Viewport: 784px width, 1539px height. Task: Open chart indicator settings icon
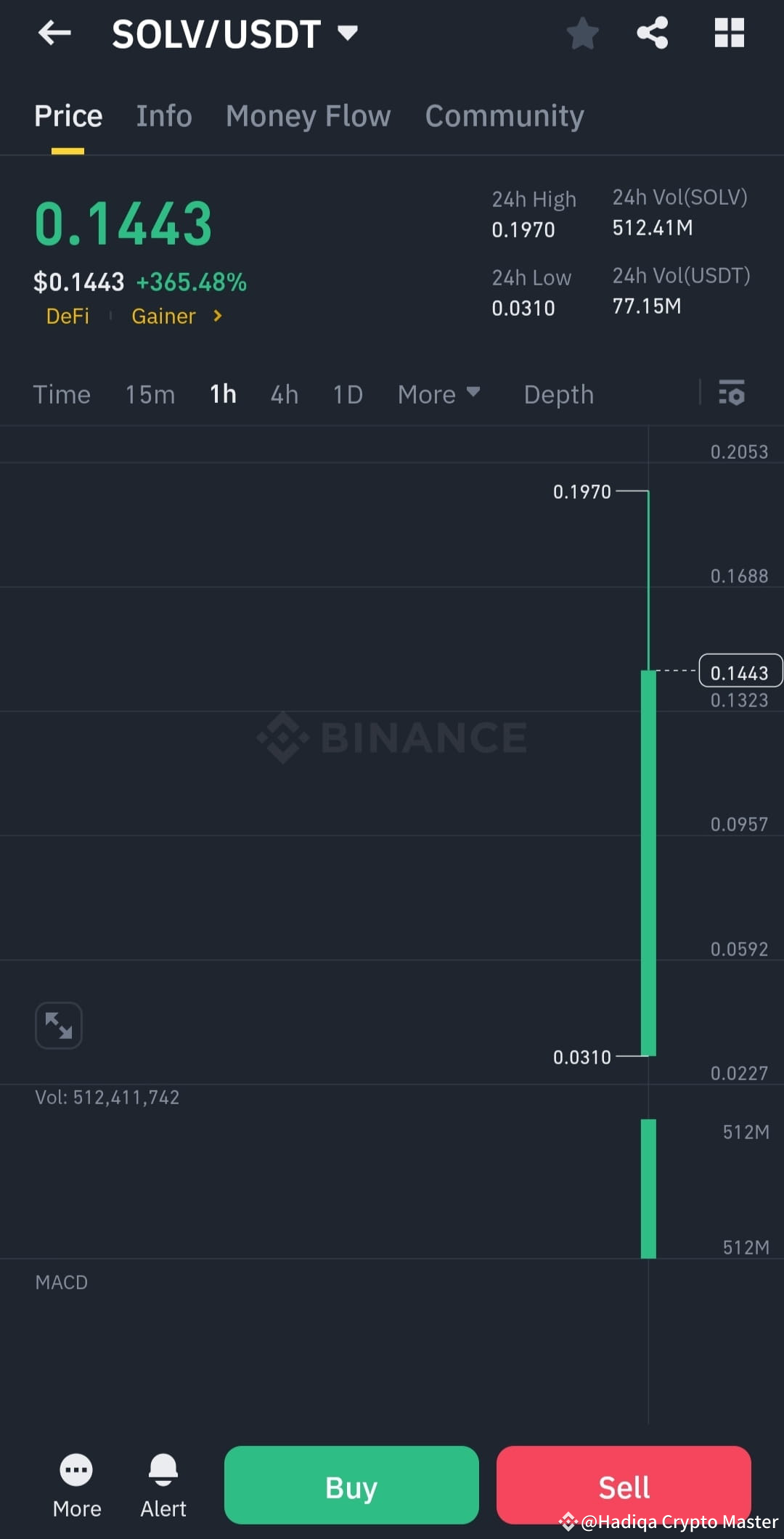tap(731, 394)
